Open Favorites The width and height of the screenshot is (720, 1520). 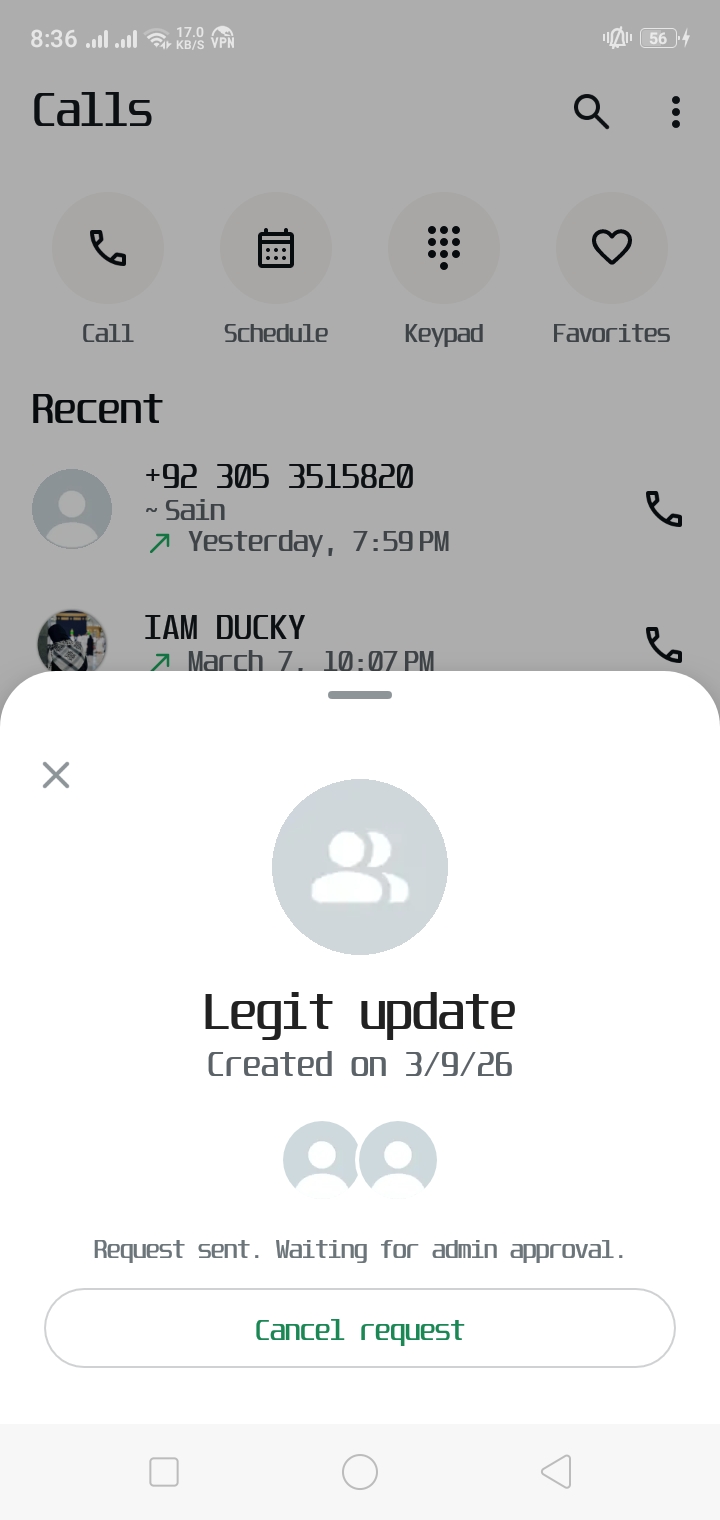611,248
